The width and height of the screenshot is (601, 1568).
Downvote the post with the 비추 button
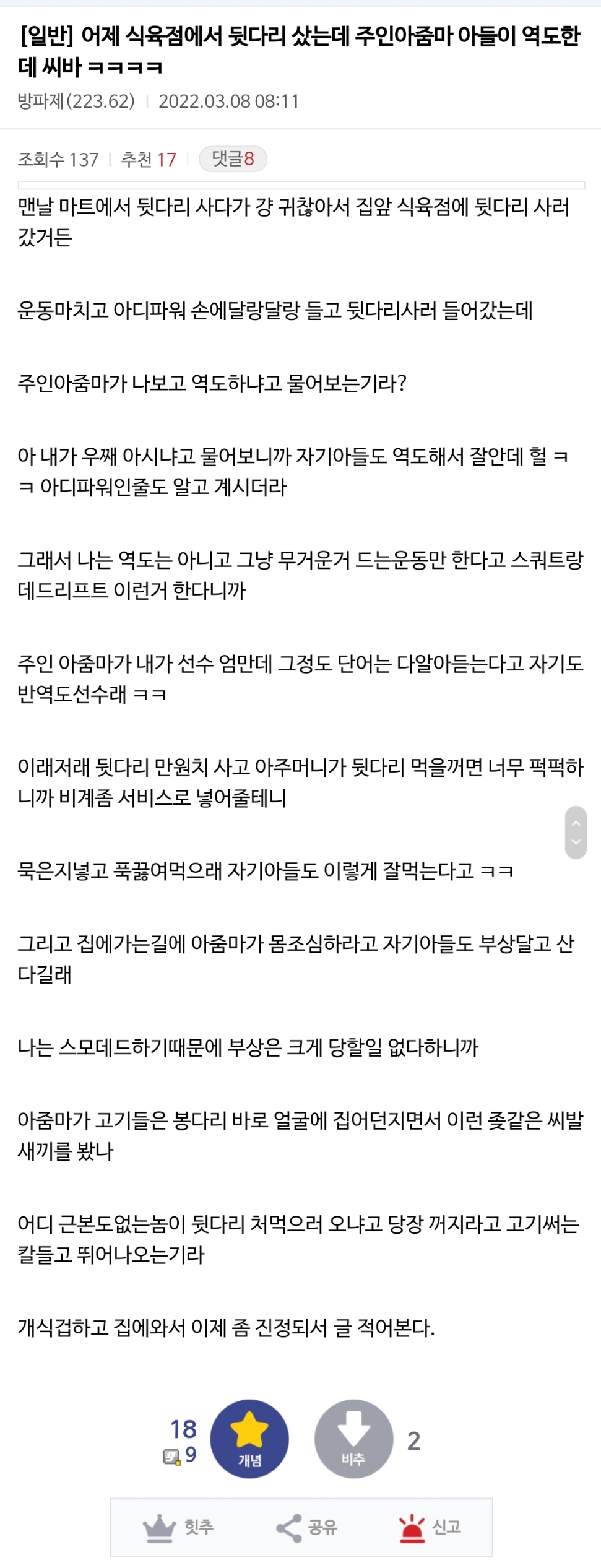pyautogui.click(x=353, y=1439)
